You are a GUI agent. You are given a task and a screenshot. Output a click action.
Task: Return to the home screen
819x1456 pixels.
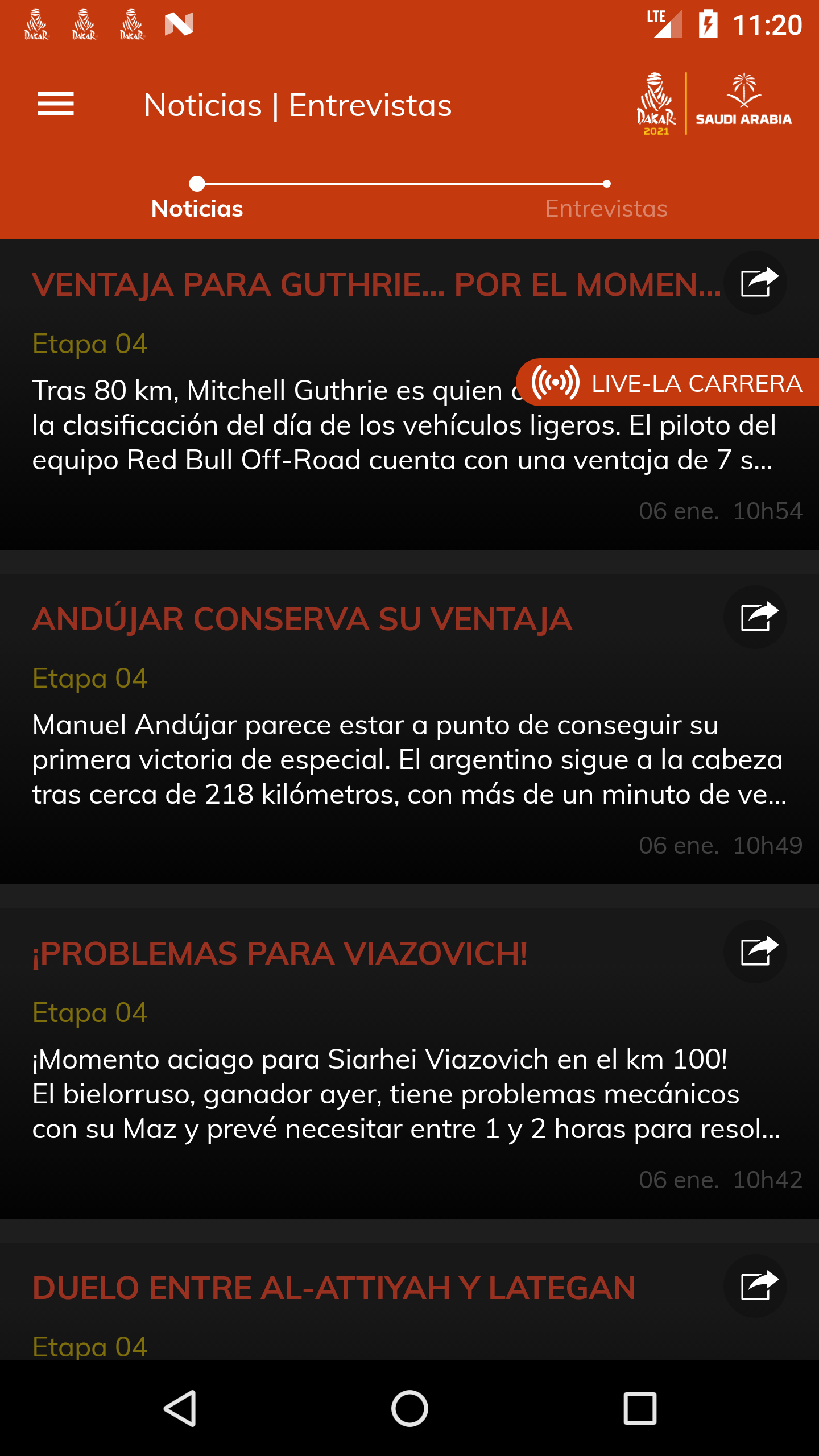[x=409, y=1408]
